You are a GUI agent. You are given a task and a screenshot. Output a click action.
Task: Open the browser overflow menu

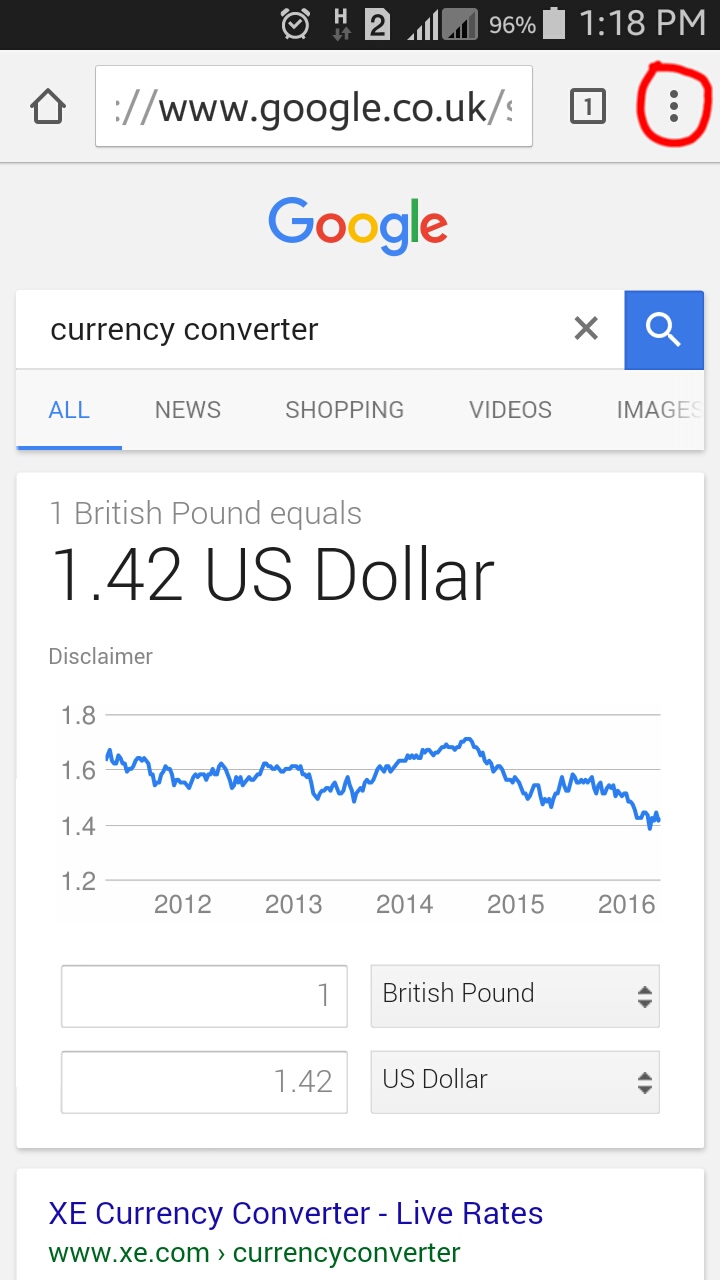[674, 105]
